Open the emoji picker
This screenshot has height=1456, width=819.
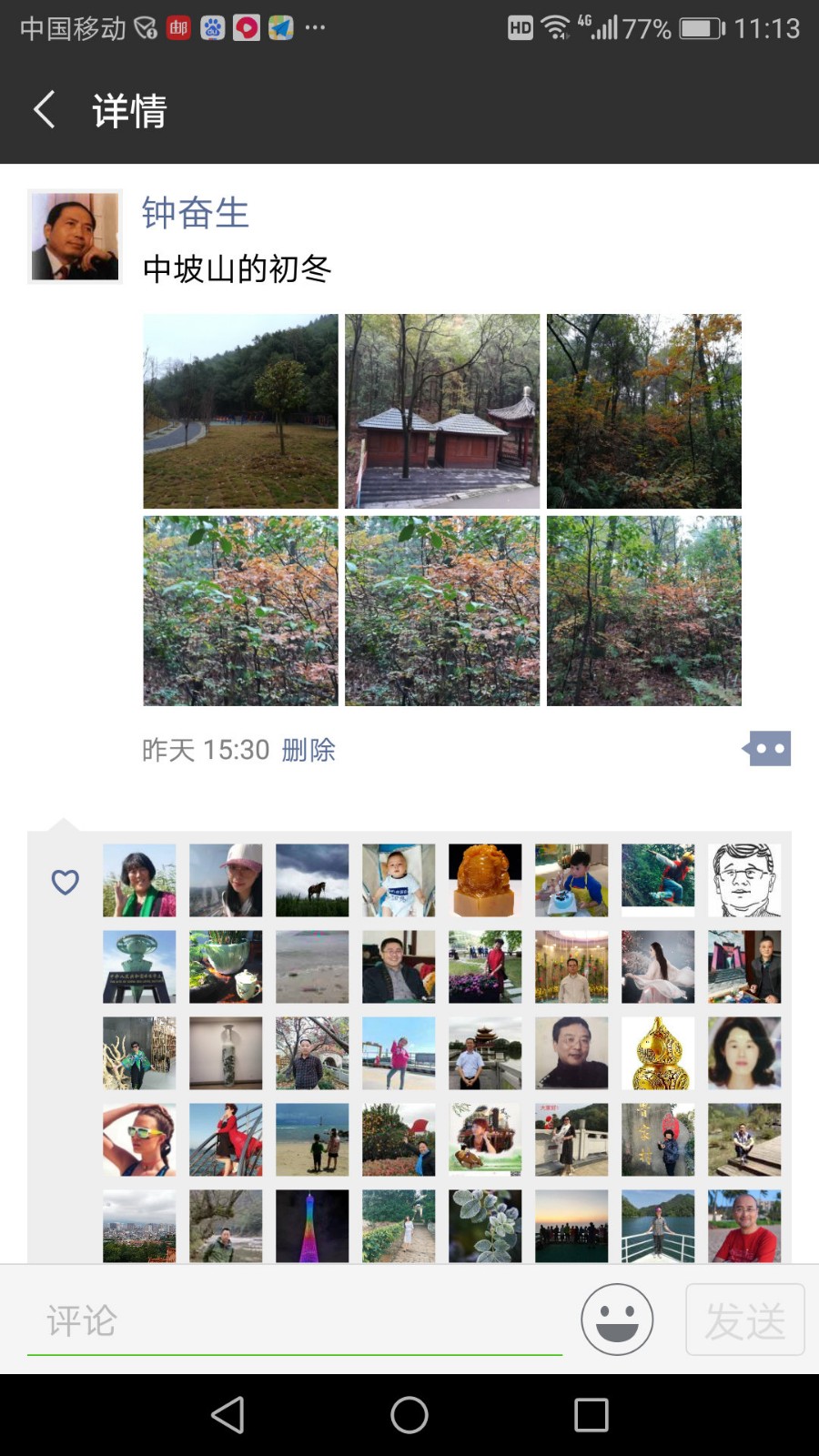617,1319
